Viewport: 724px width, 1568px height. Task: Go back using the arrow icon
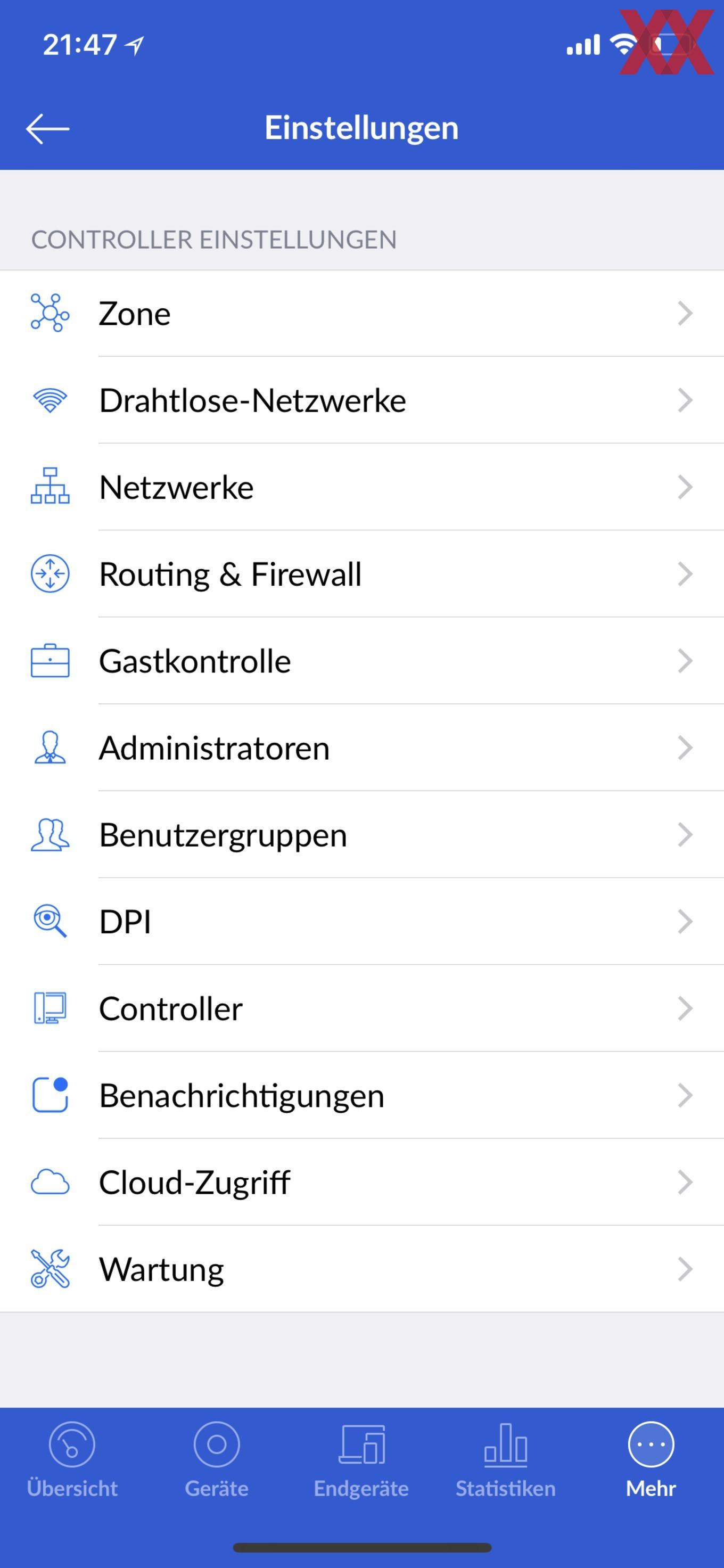[47, 128]
